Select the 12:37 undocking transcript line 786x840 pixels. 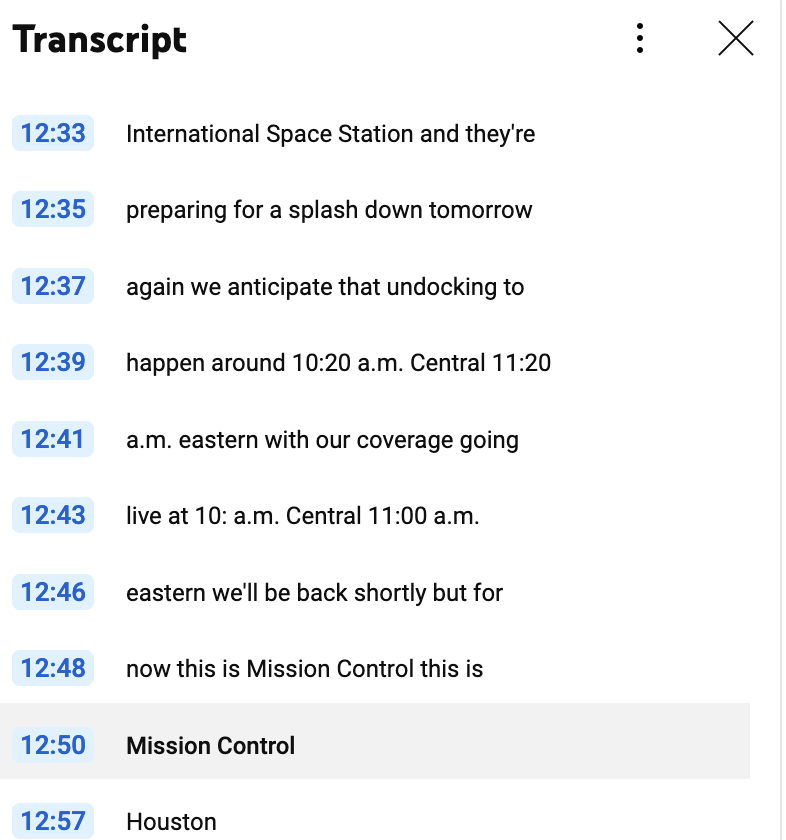(324, 287)
